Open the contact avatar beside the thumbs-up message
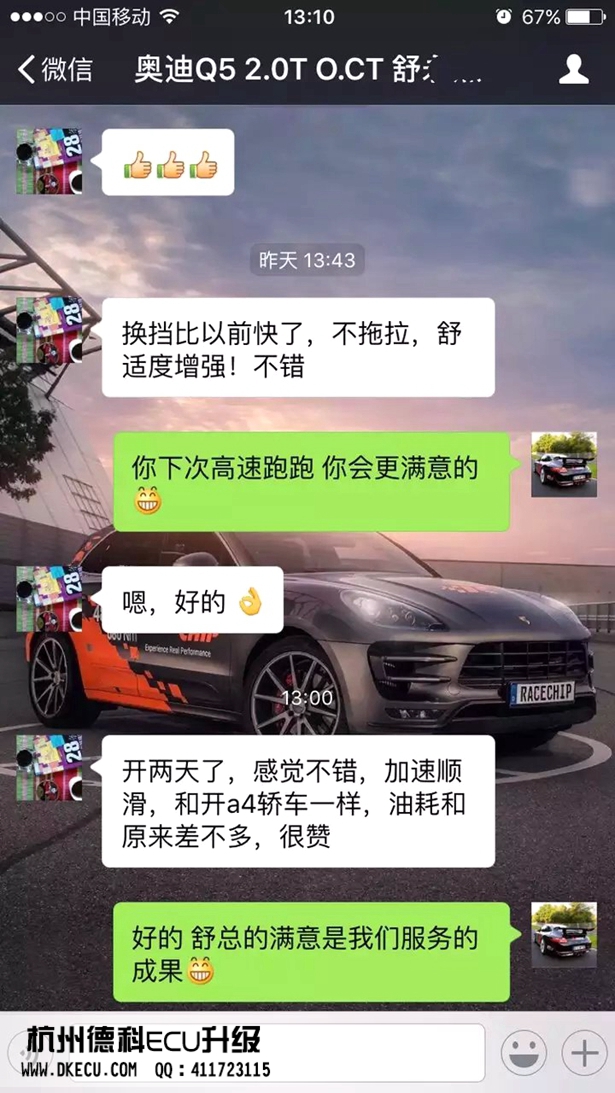This screenshot has height=1093, width=615. tap(48, 161)
